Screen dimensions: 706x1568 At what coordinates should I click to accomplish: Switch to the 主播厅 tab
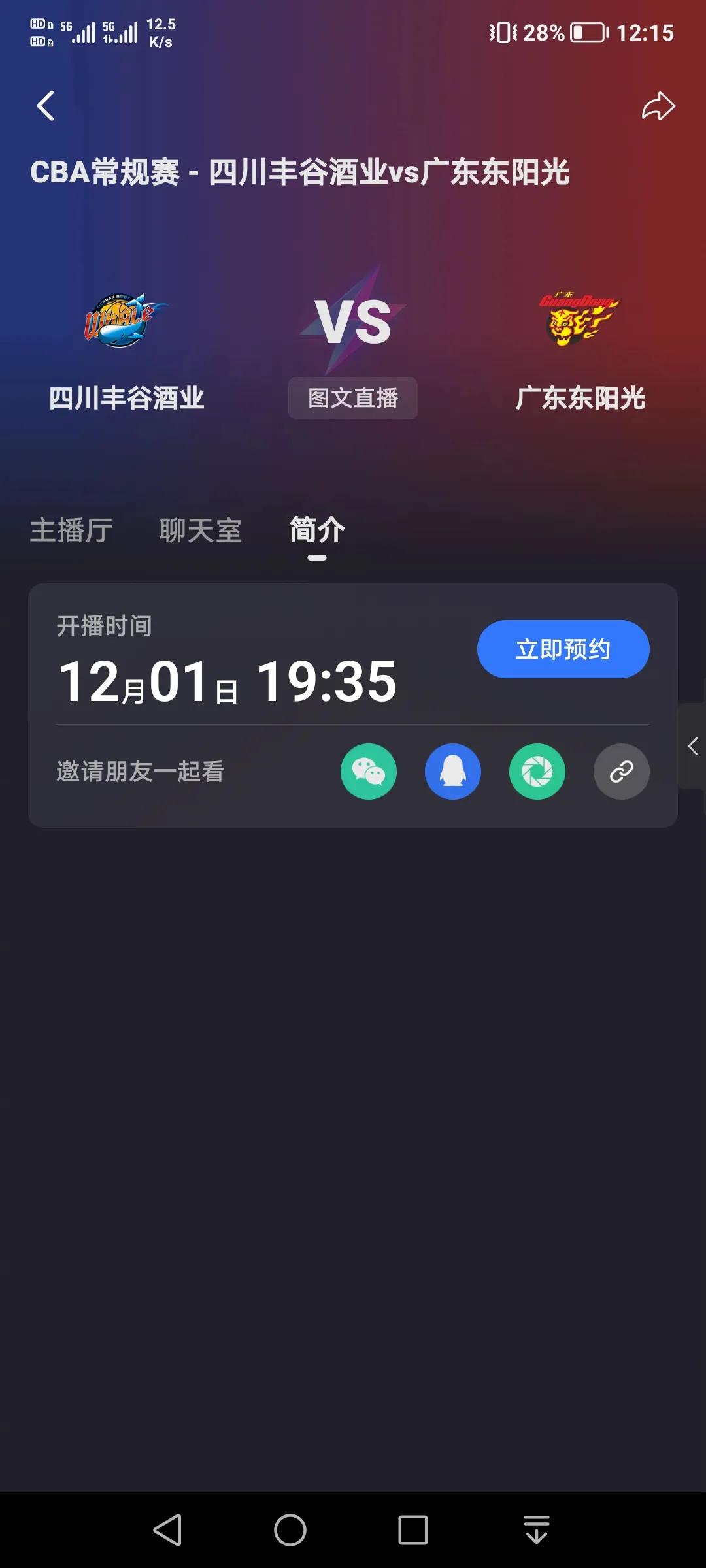(x=71, y=531)
